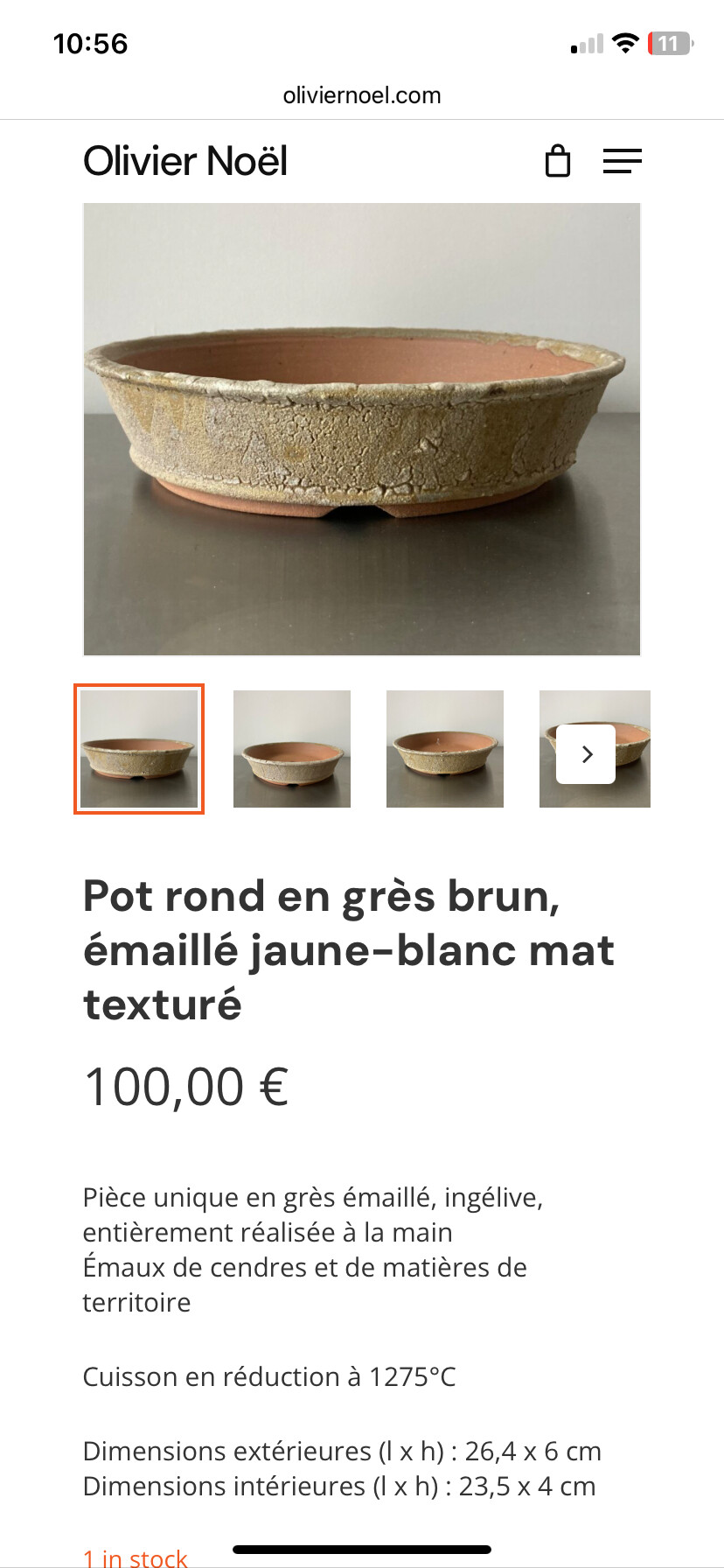
Task: Open the main pot product photo
Action: point(362,429)
